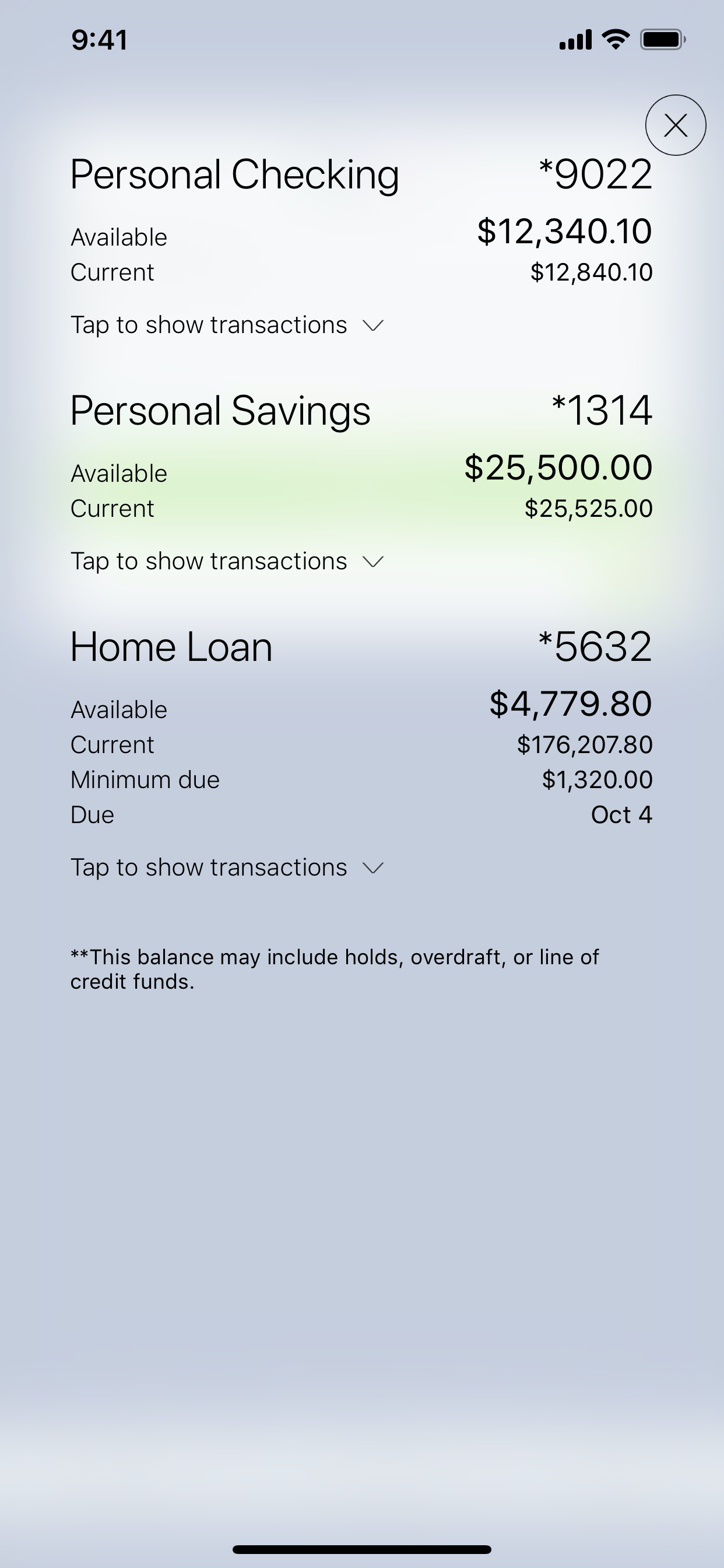The image size is (724, 1568).
Task: Tap the Oct 4 due date
Action: (622, 814)
